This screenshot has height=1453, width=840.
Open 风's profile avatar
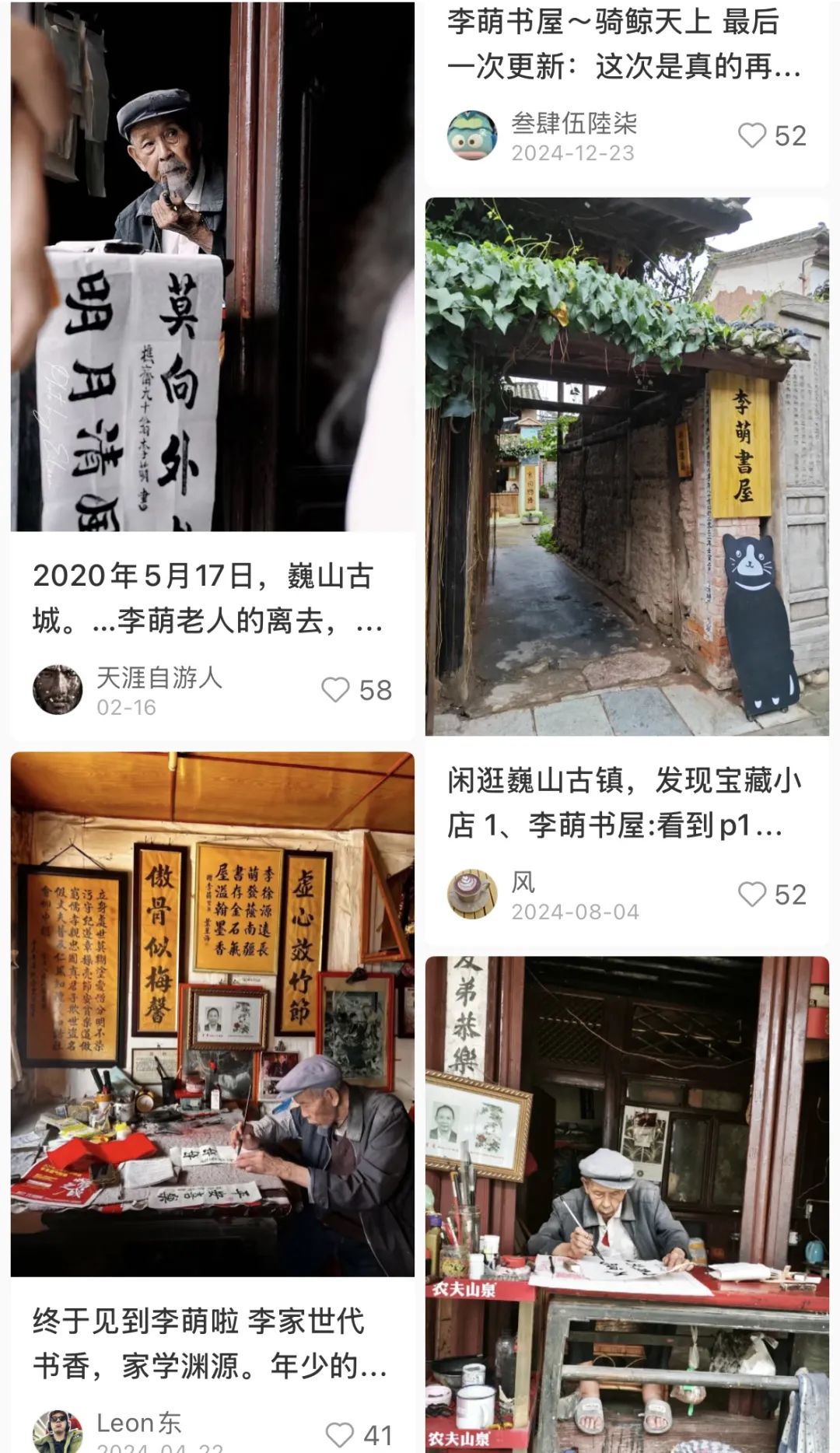(472, 895)
